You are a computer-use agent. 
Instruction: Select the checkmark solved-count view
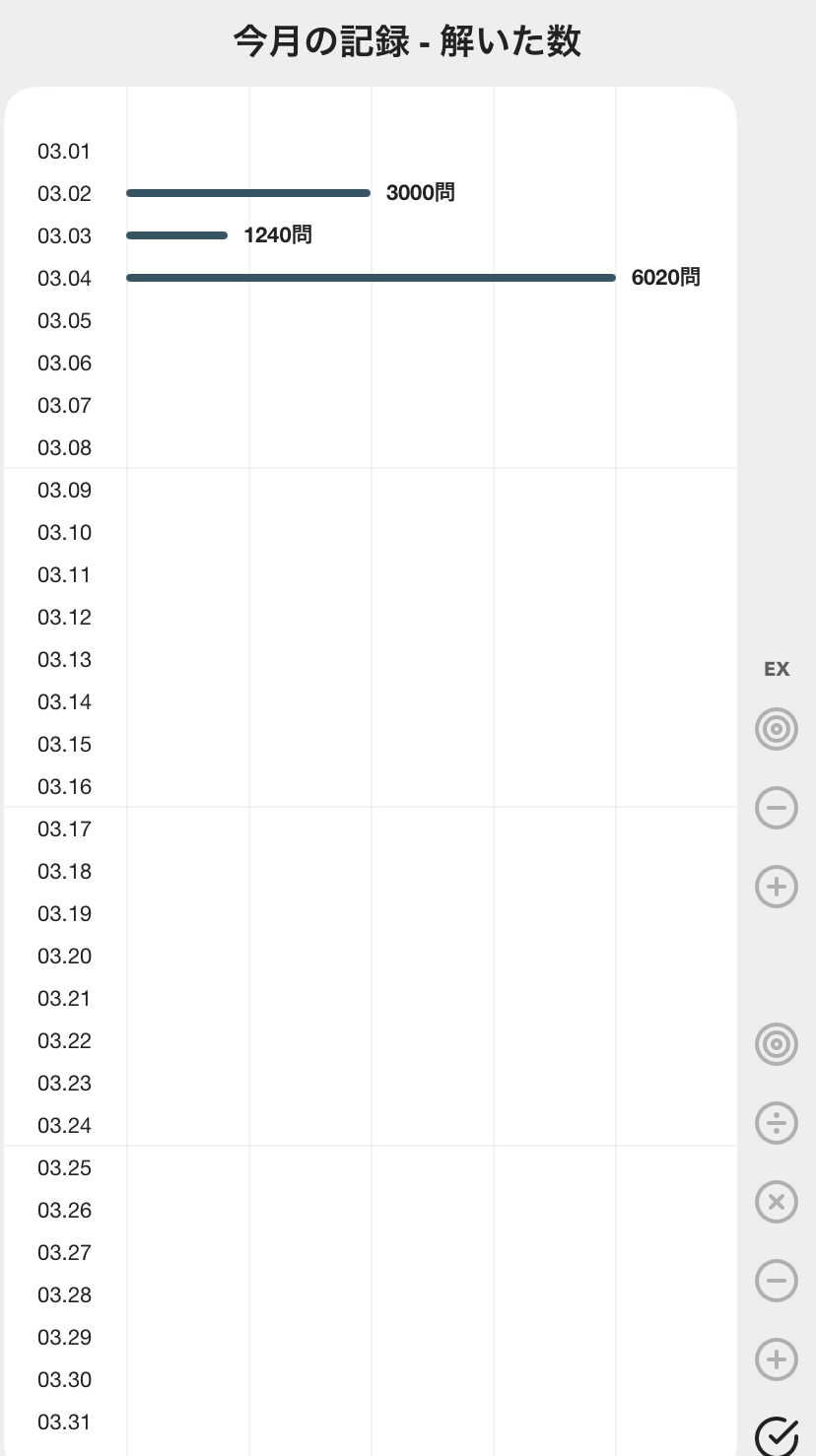tap(777, 1434)
